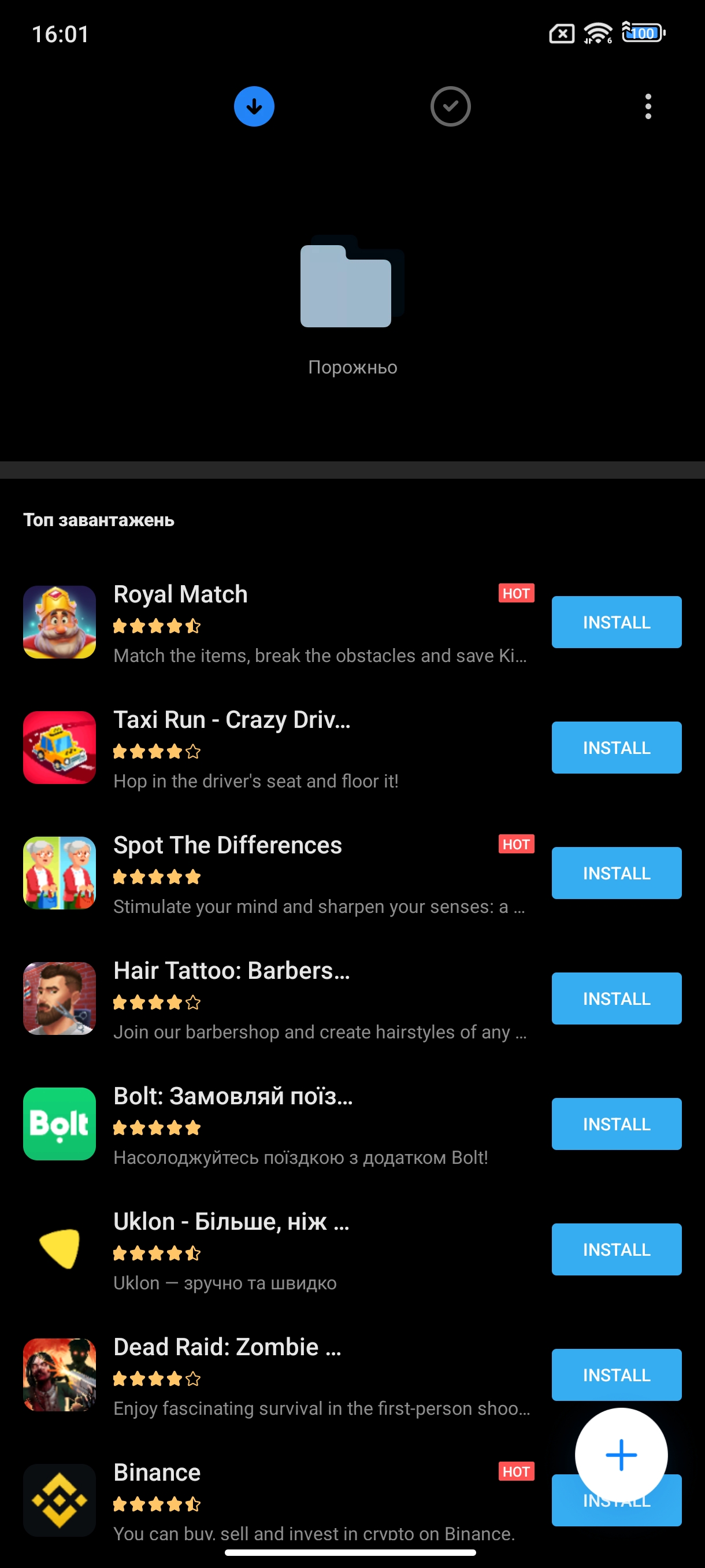Install the Bolt app
The width and height of the screenshot is (705, 1568).
[x=615, y=1123]
